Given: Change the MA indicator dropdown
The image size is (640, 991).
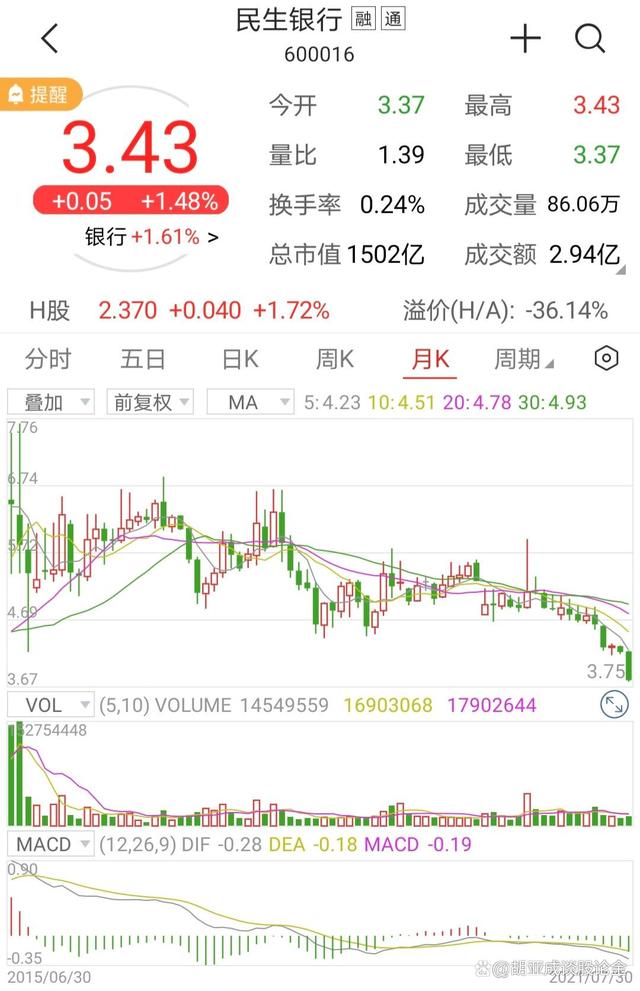Looking at the screenshot, I should click(x=250, y=402).
